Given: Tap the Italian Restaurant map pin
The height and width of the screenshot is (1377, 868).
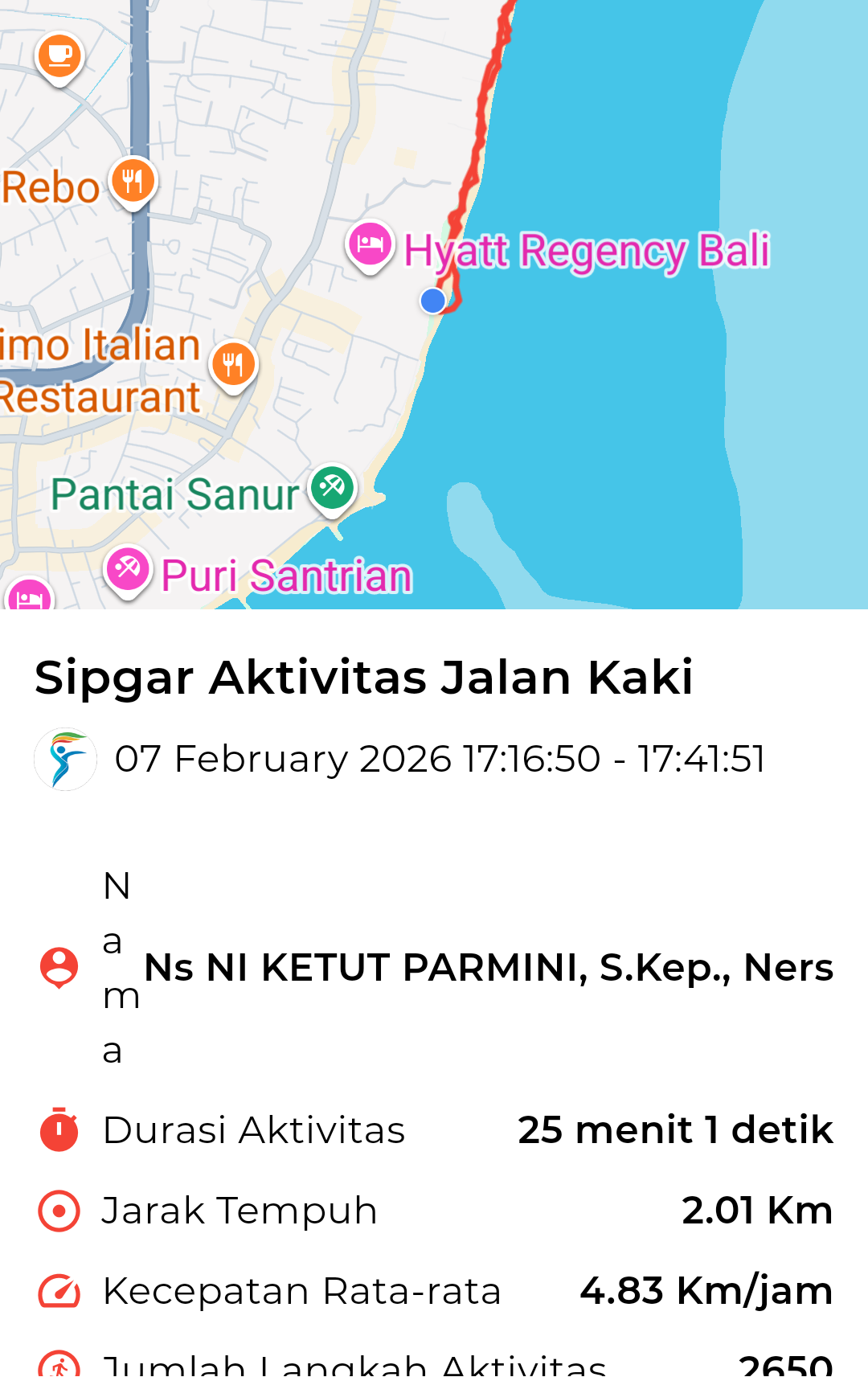Looking at the screenshot, I should 233,364.
